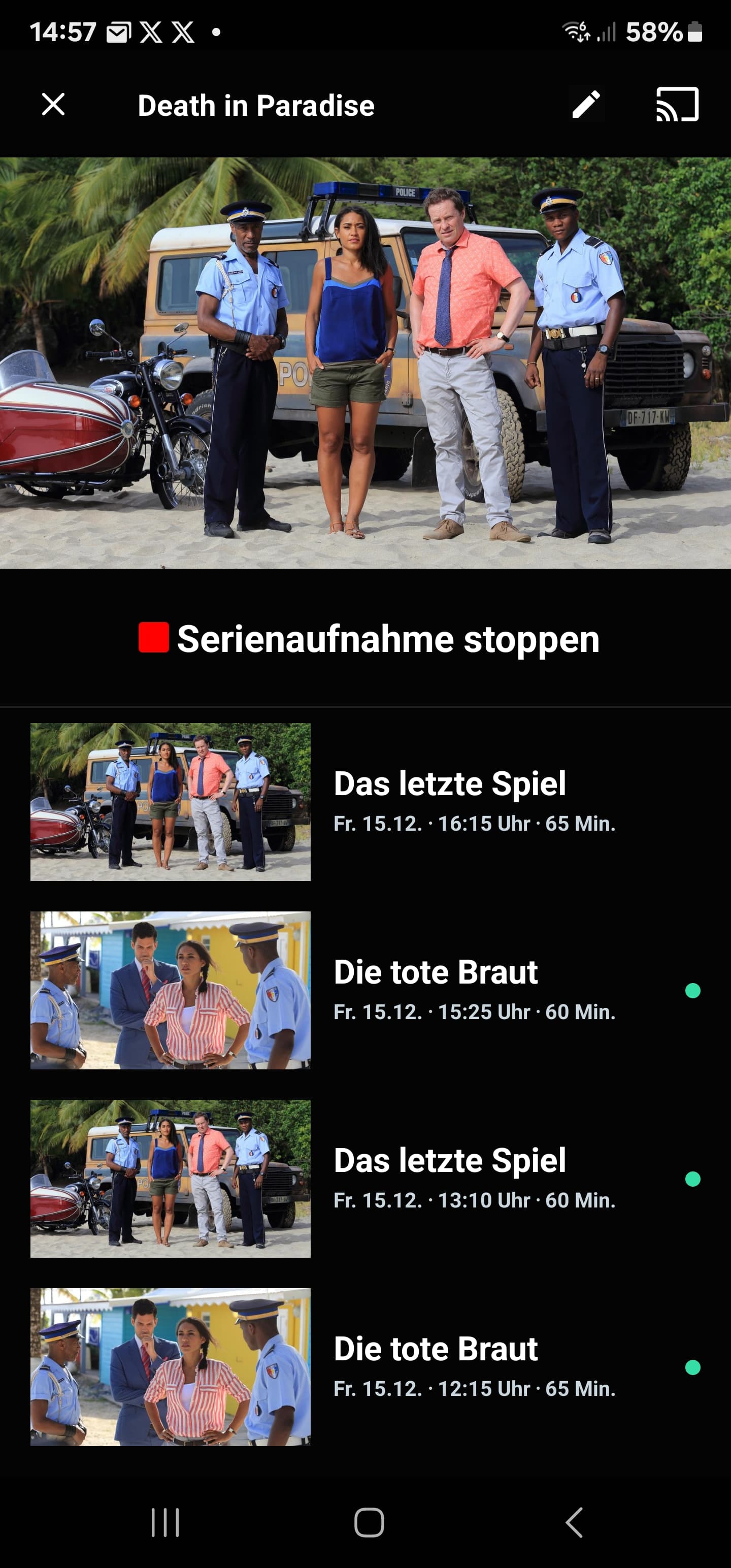Open the cast to device icon
Image resolution: width=731 pixels, height=1568 pixels.
[x=677, y=104]
